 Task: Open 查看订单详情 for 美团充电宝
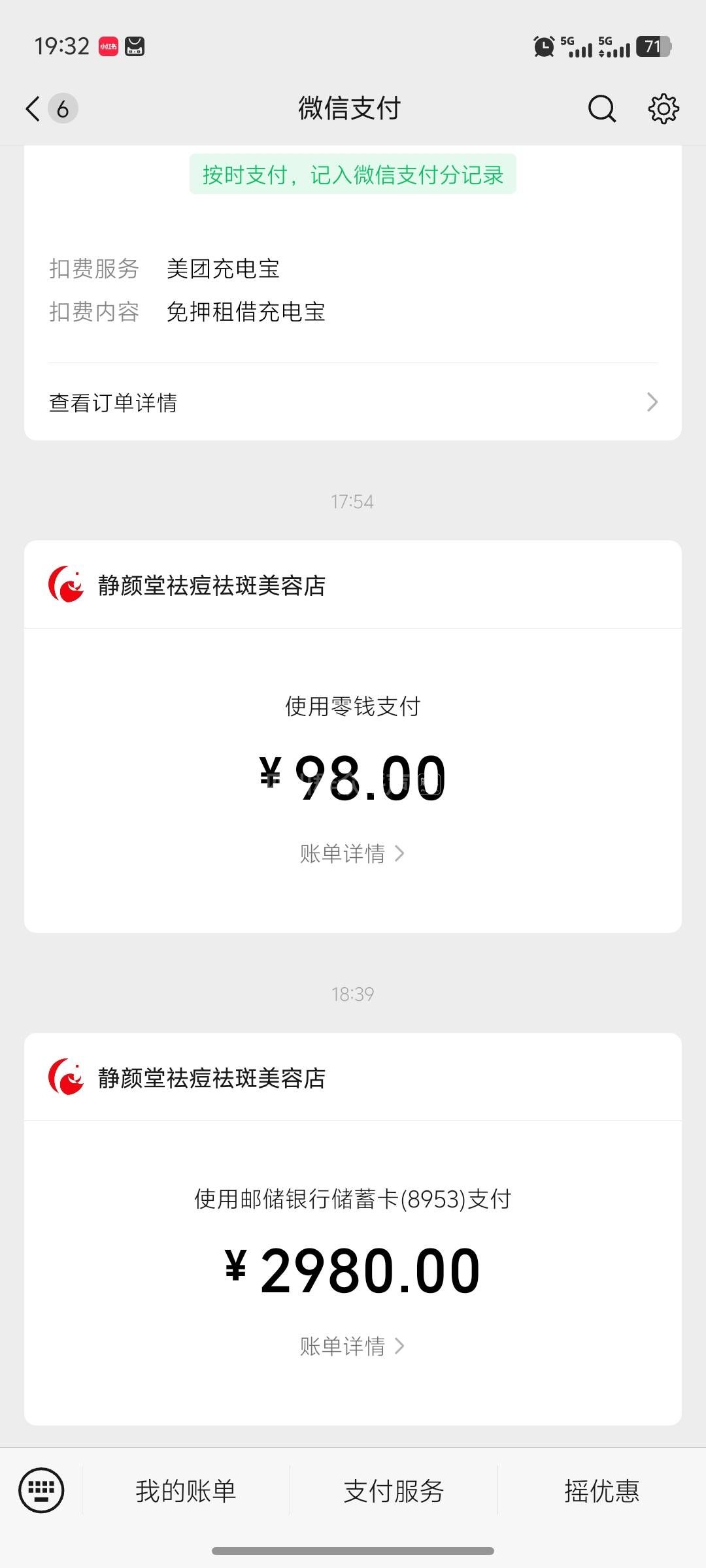353,402
